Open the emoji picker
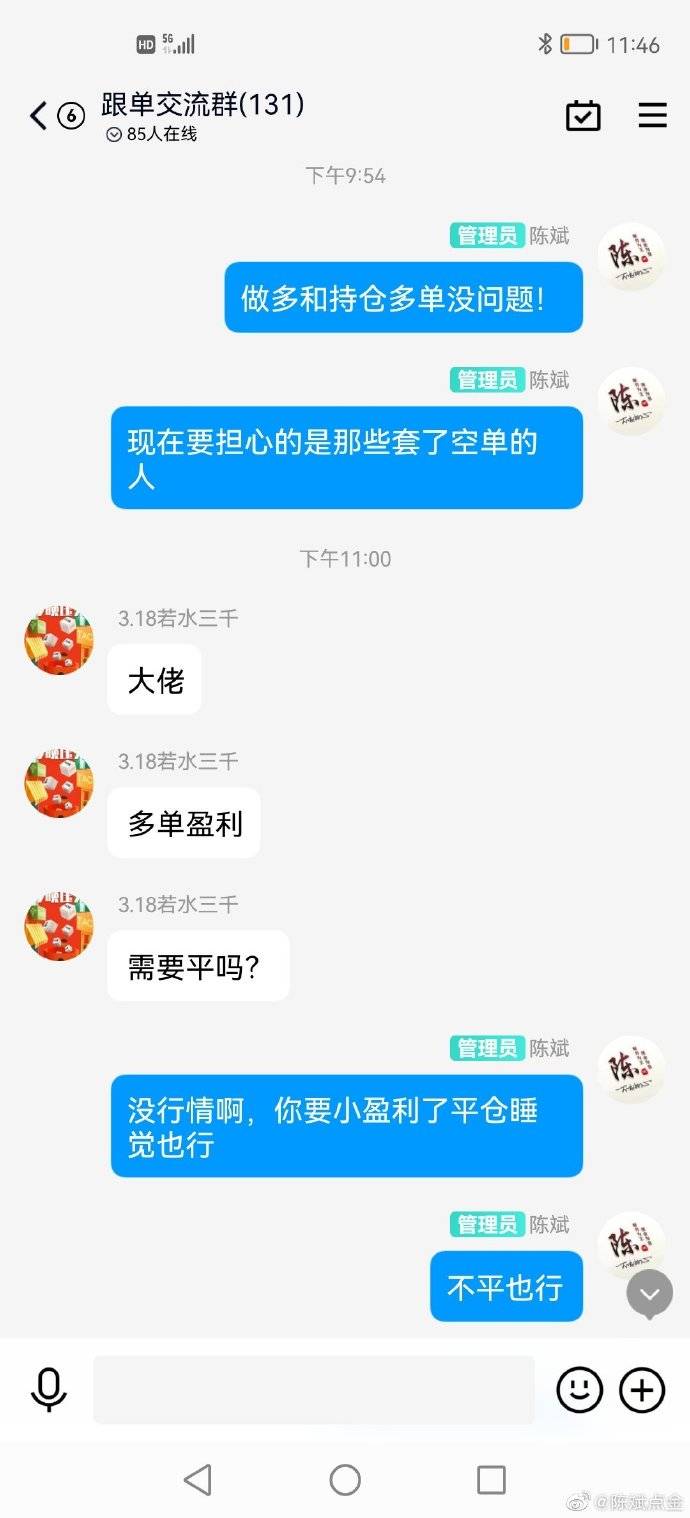 pos(579,1389)
